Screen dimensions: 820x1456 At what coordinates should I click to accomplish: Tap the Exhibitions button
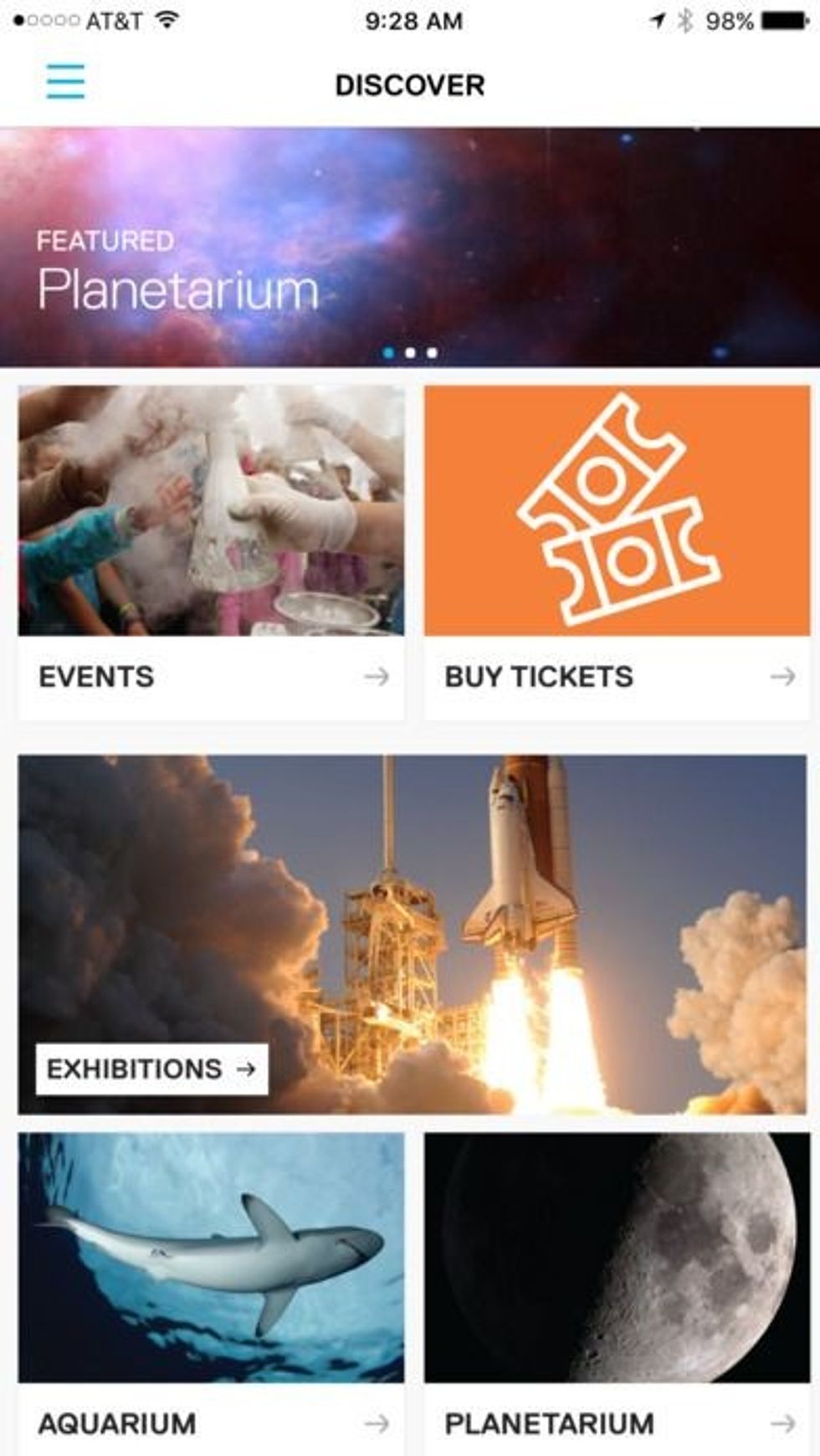(x=151, y=1069)
